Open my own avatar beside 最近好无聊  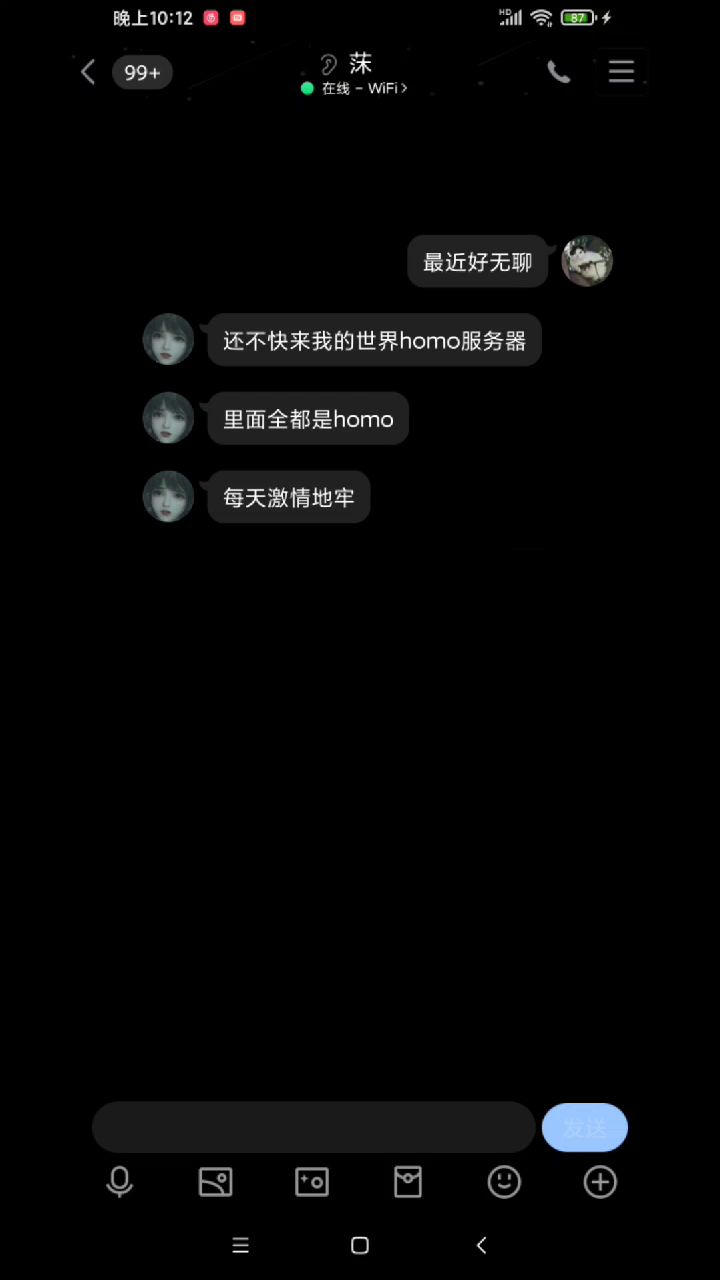pos(587,261)
